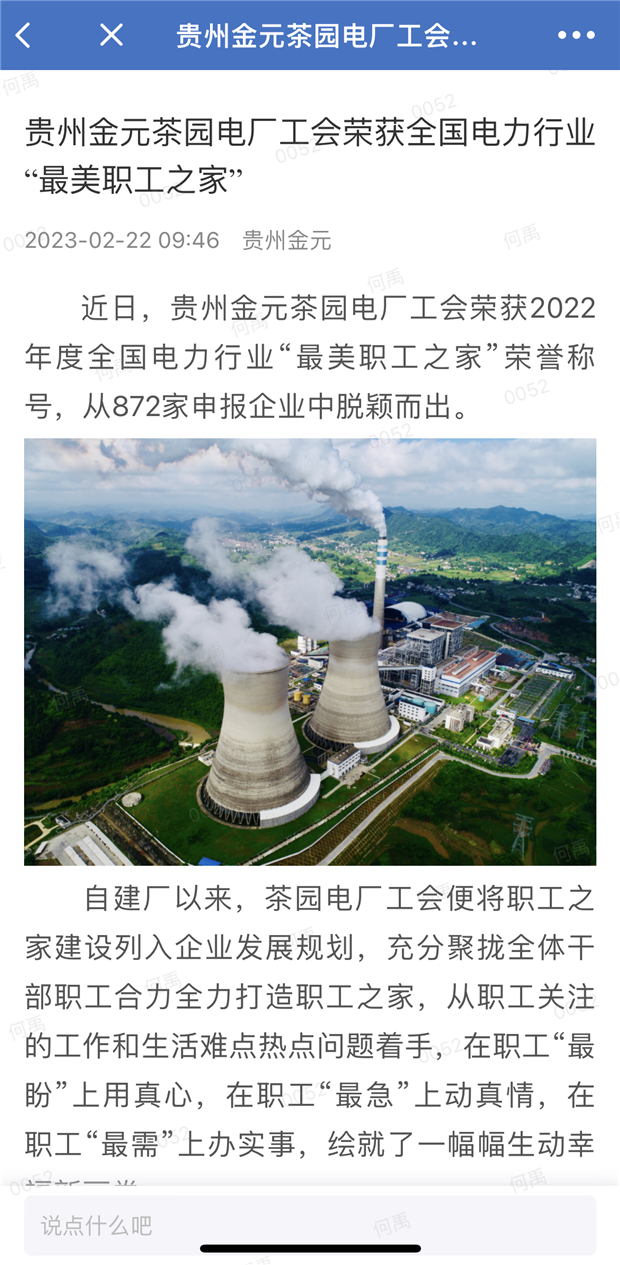Go back to the previous page

click(x=24, y=36)
